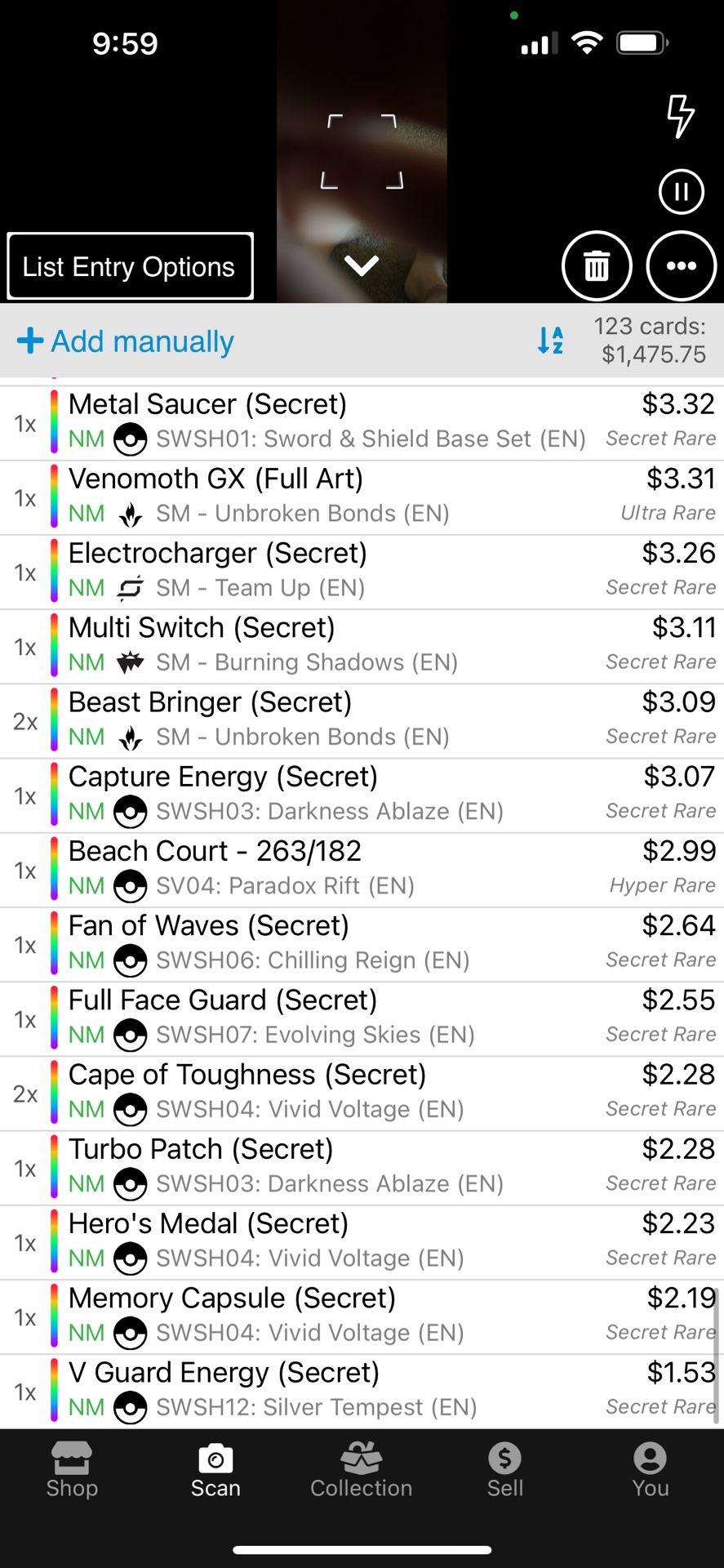This screenshot has width=724, height=1568.
Task: Select V Guard Energy (Secret) row
Action: tap(326, 1389)
